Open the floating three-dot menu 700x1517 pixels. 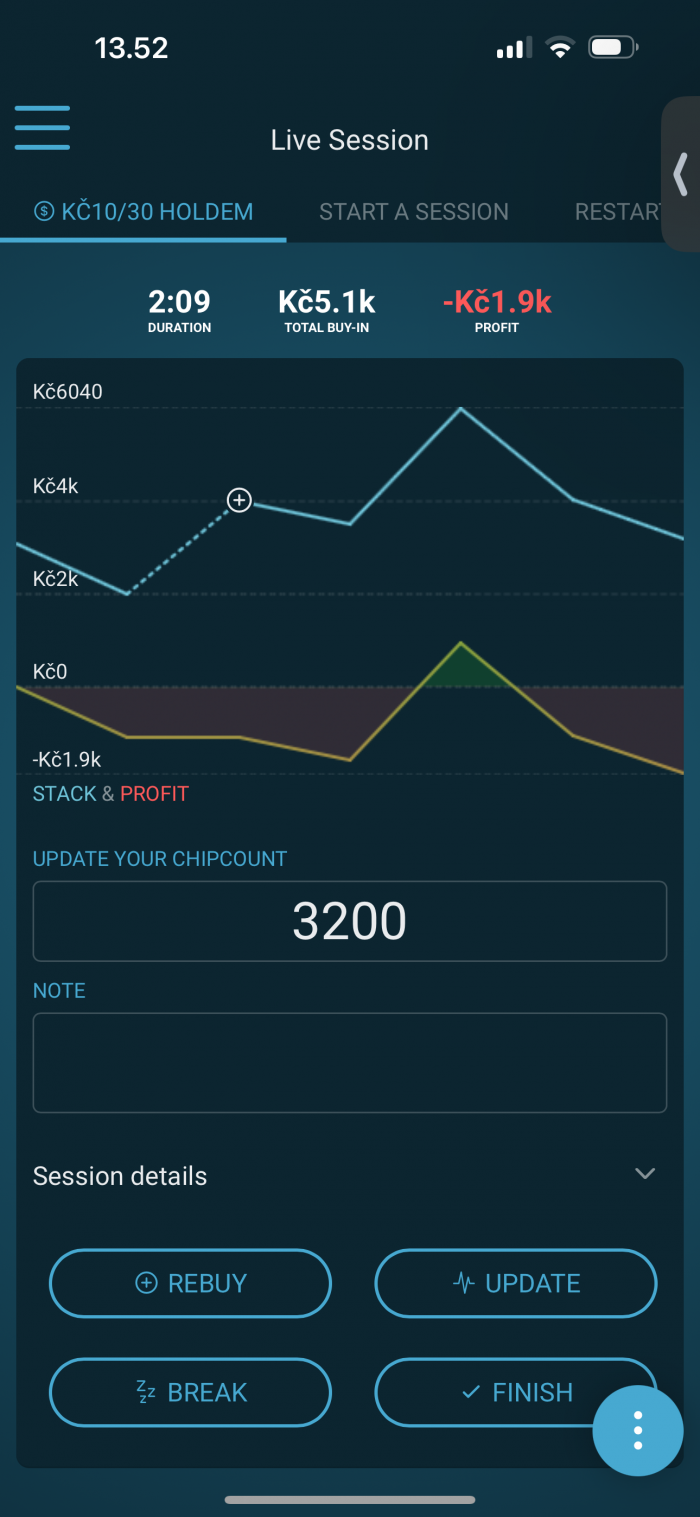(x=638, y=1432)
